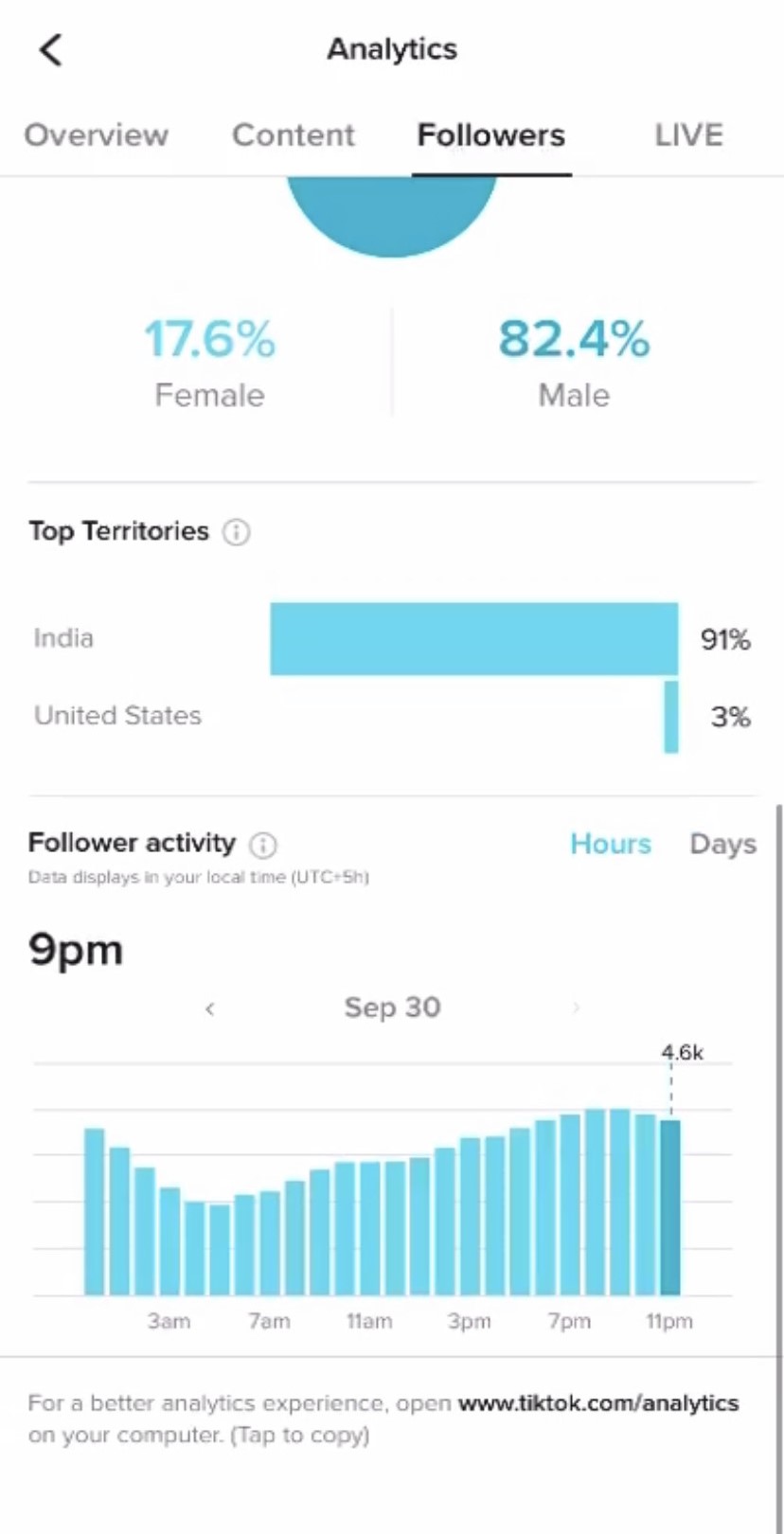Switch follower activity to Days

[x=722, y=844]
